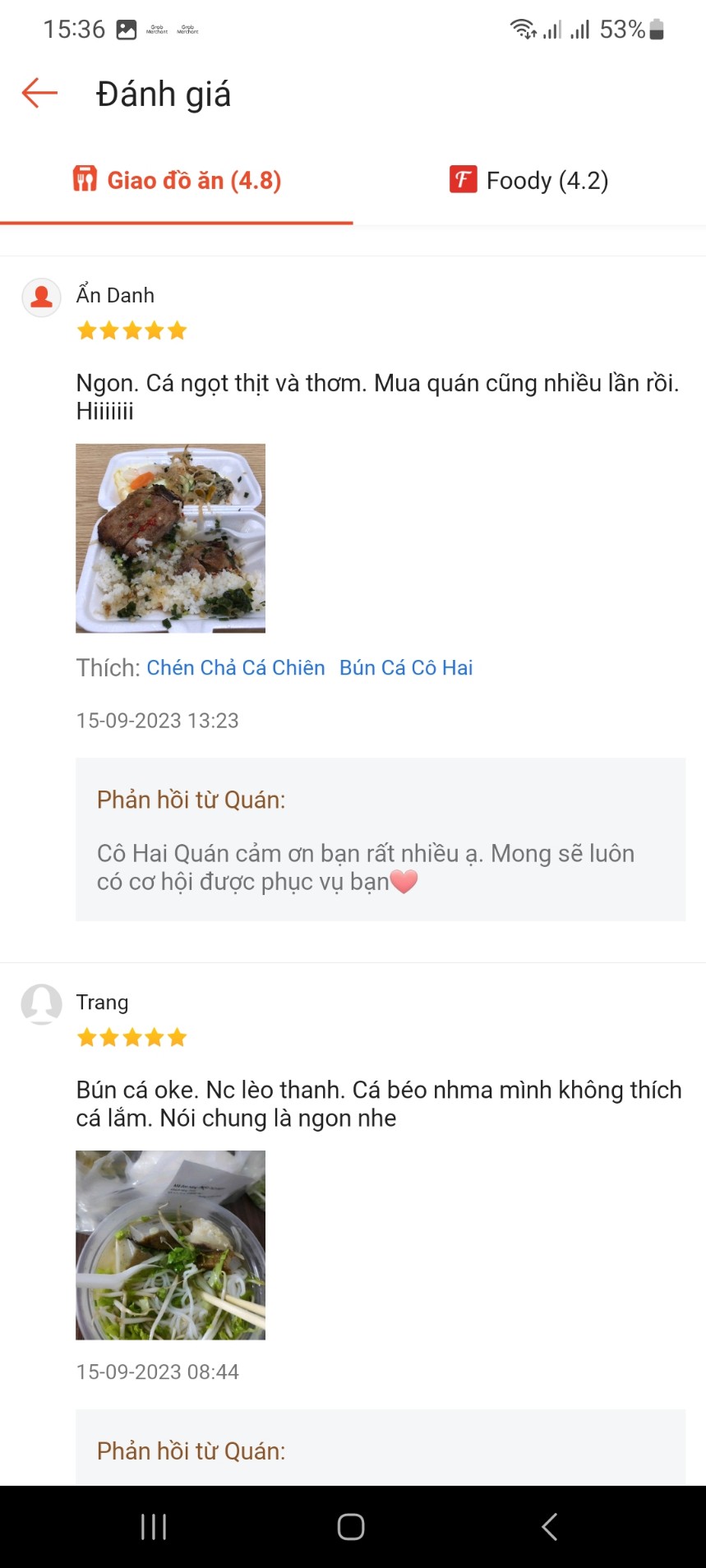Open Ẩn Danh's review food photo
The image size is (706, 1568).
pos(171,538)
